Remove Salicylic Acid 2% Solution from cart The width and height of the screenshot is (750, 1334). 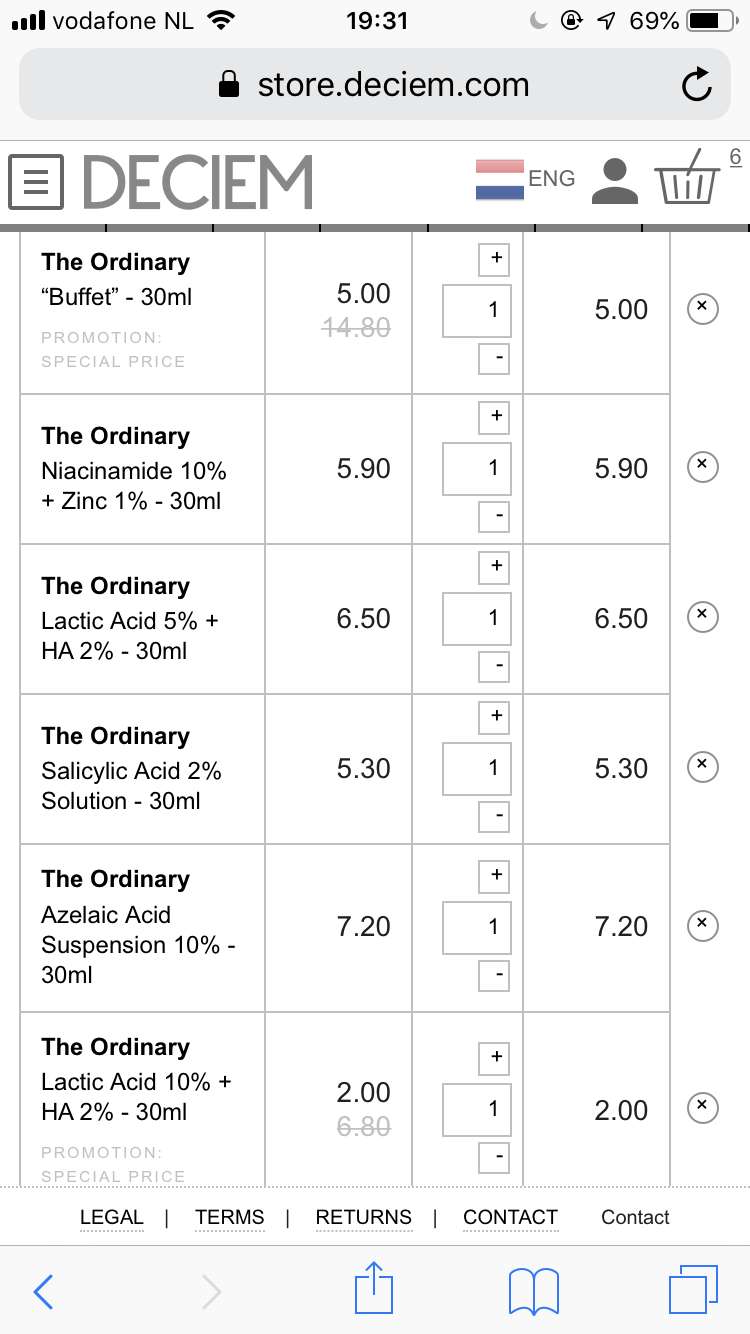(703, 767)
